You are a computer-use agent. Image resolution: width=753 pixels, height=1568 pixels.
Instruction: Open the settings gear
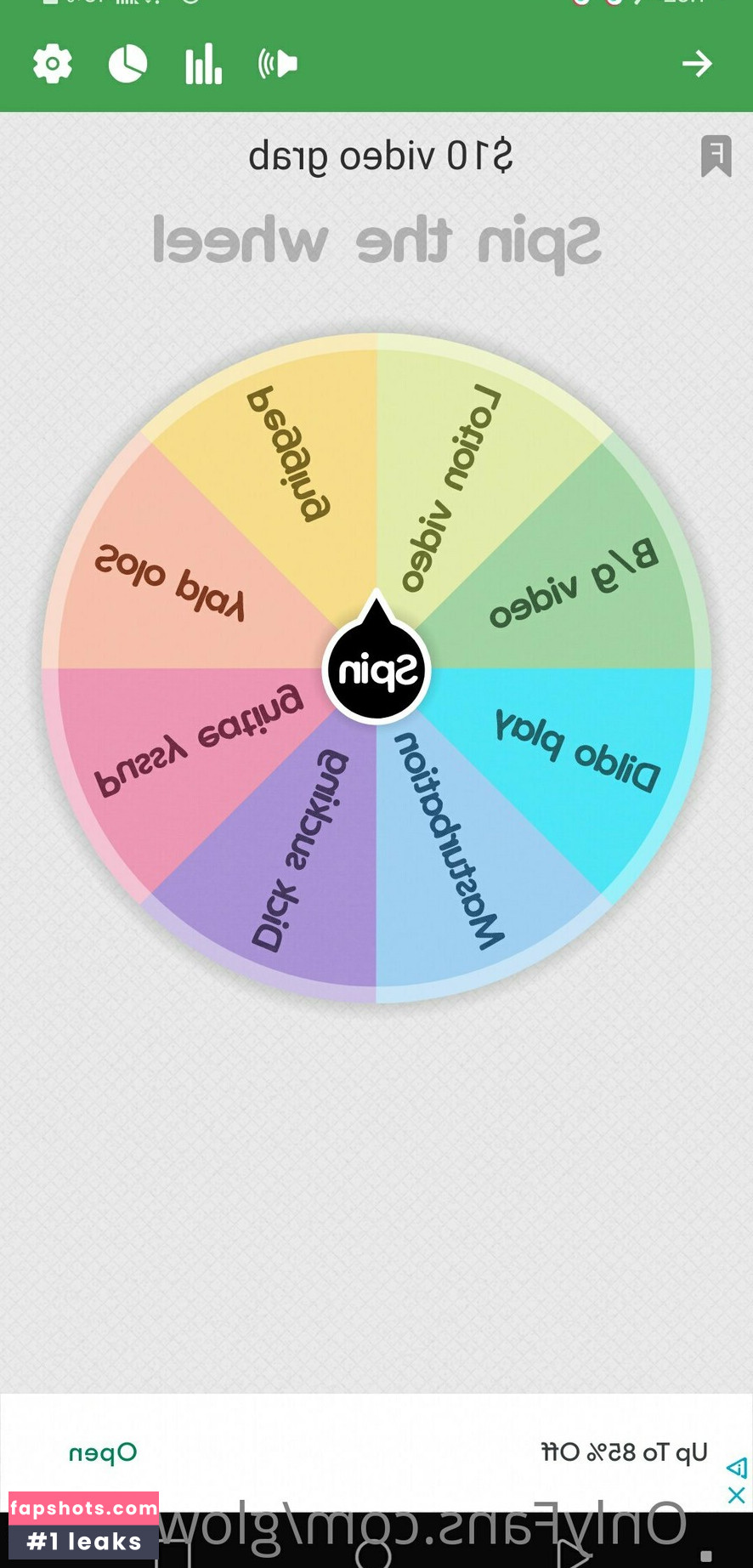coord(53,64)
